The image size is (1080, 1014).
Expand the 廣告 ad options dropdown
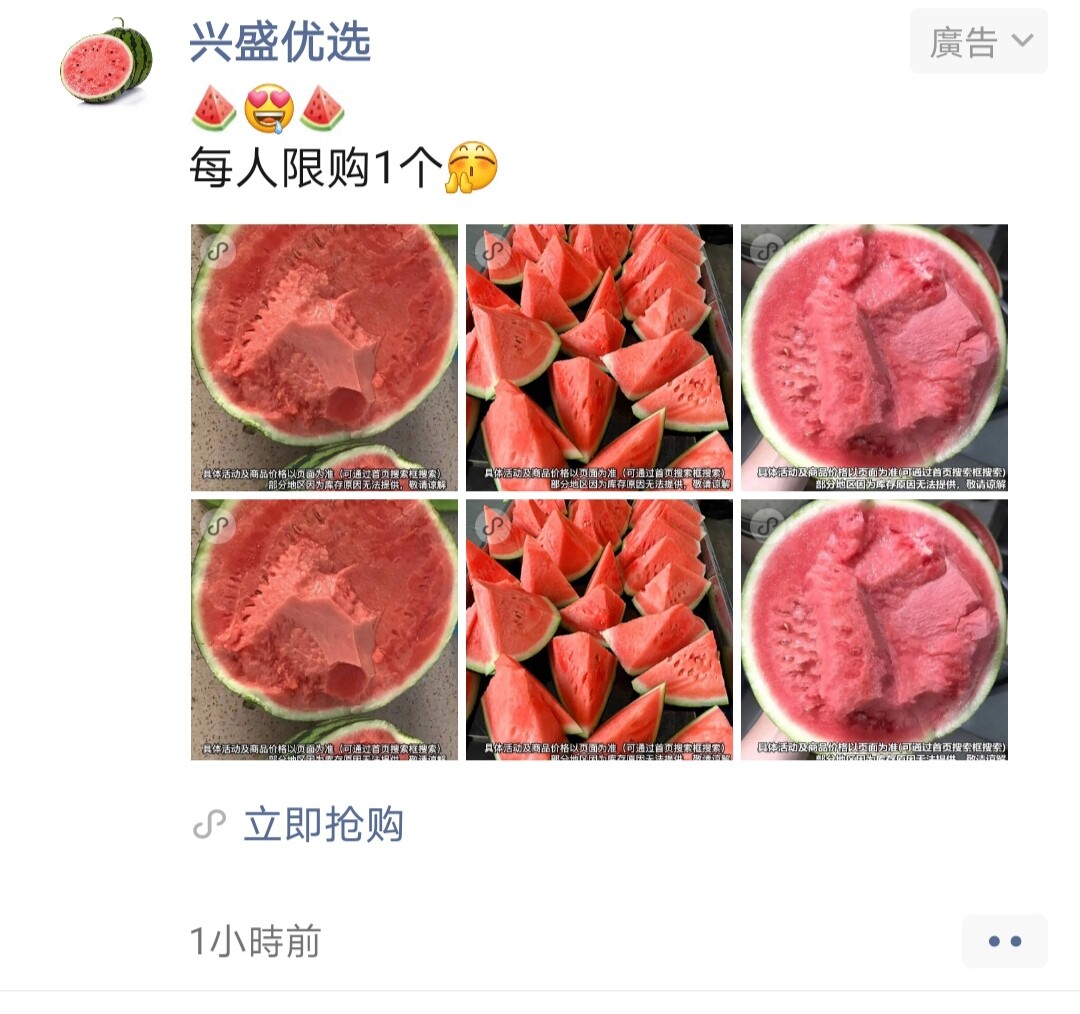click(978, 41)
